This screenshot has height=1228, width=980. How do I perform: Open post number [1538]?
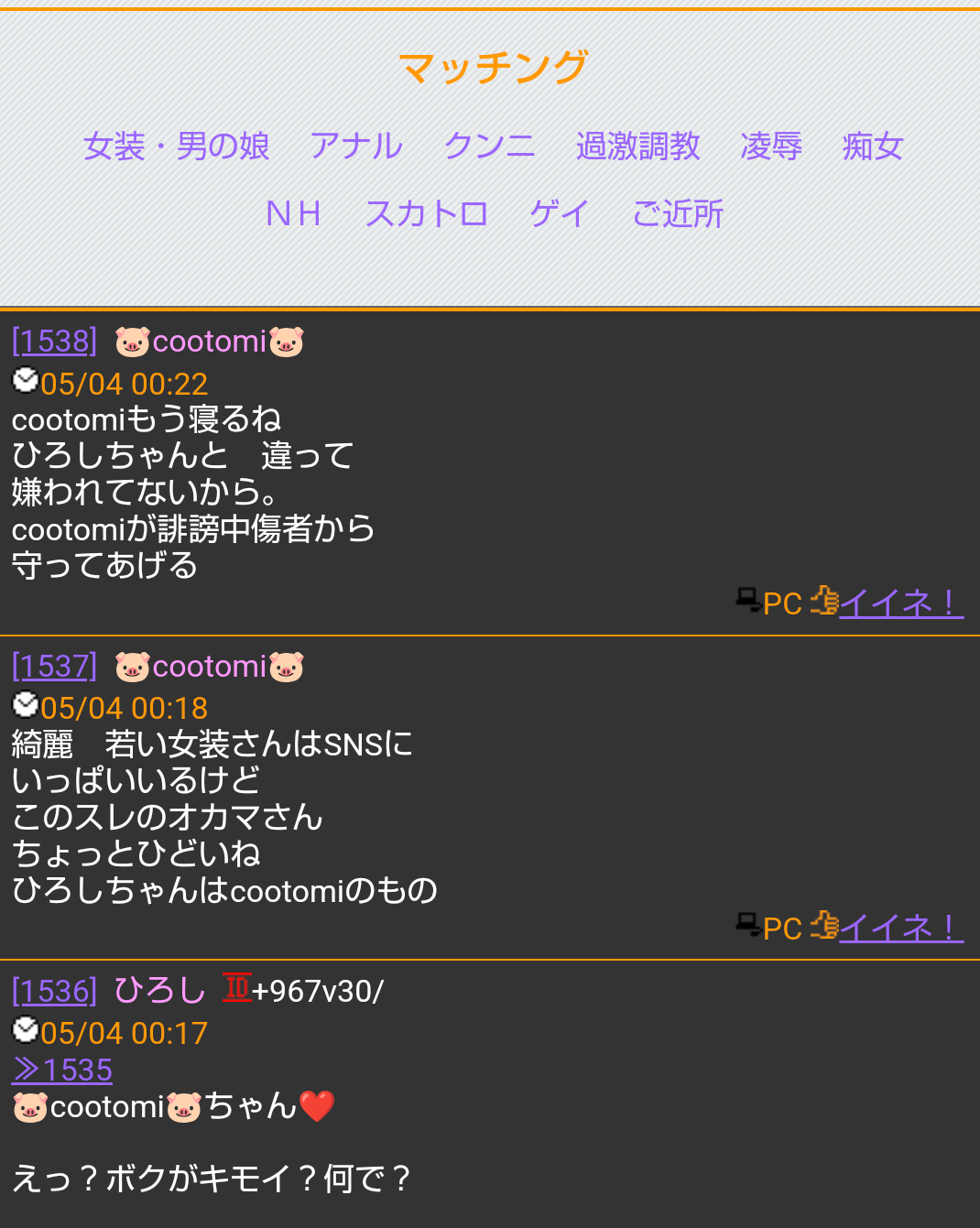pos(54,342)
